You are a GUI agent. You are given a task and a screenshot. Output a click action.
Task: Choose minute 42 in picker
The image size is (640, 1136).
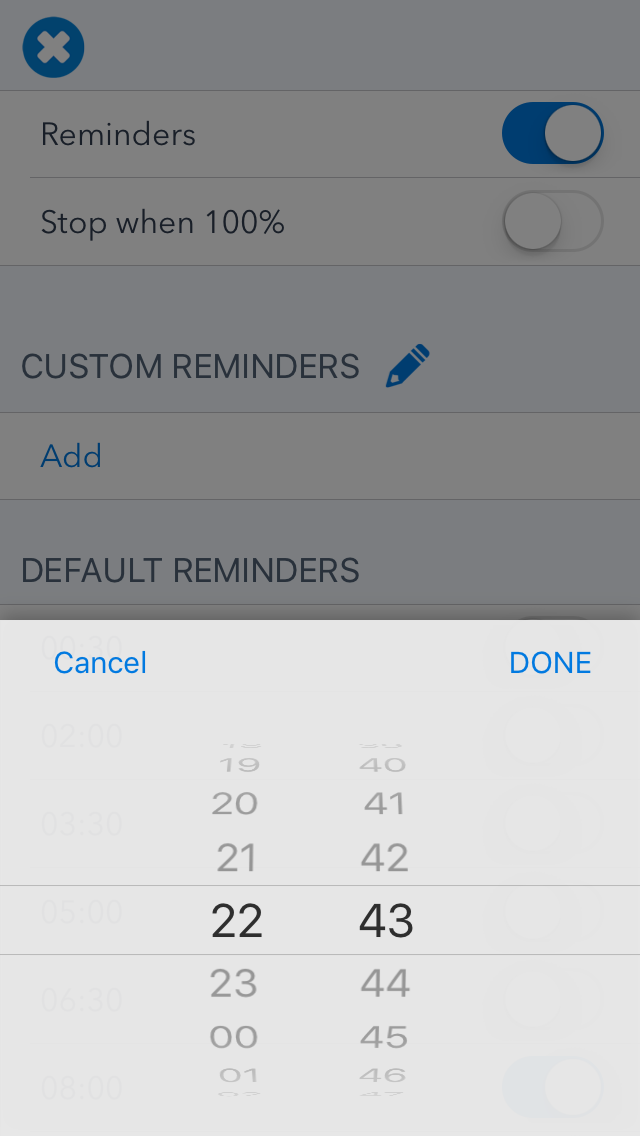(x=385, y=858)
